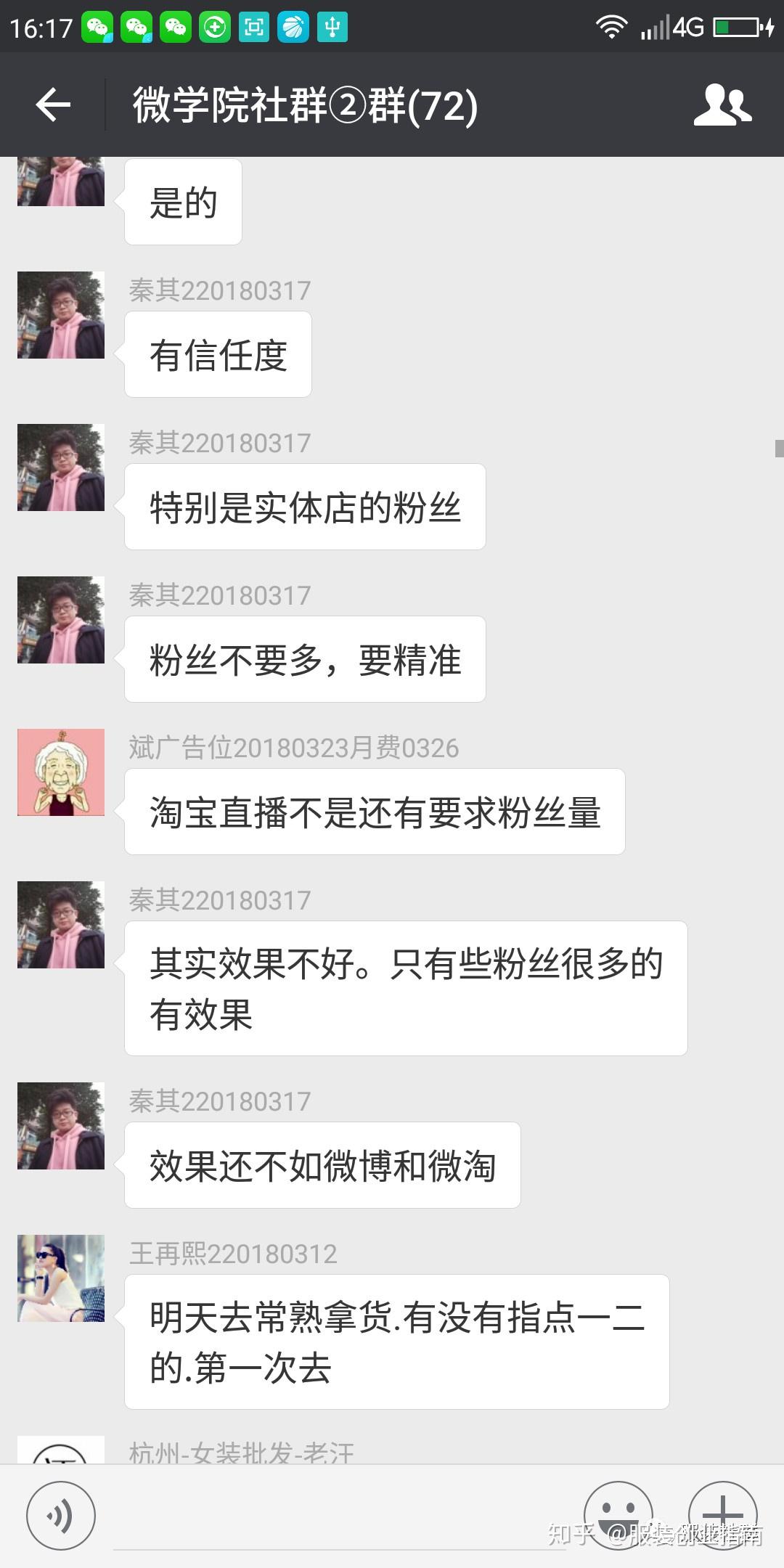
Task: Open 秦其 avatar beside 有信任度 message
Action: pyautogui.click(x=61, y=315)
